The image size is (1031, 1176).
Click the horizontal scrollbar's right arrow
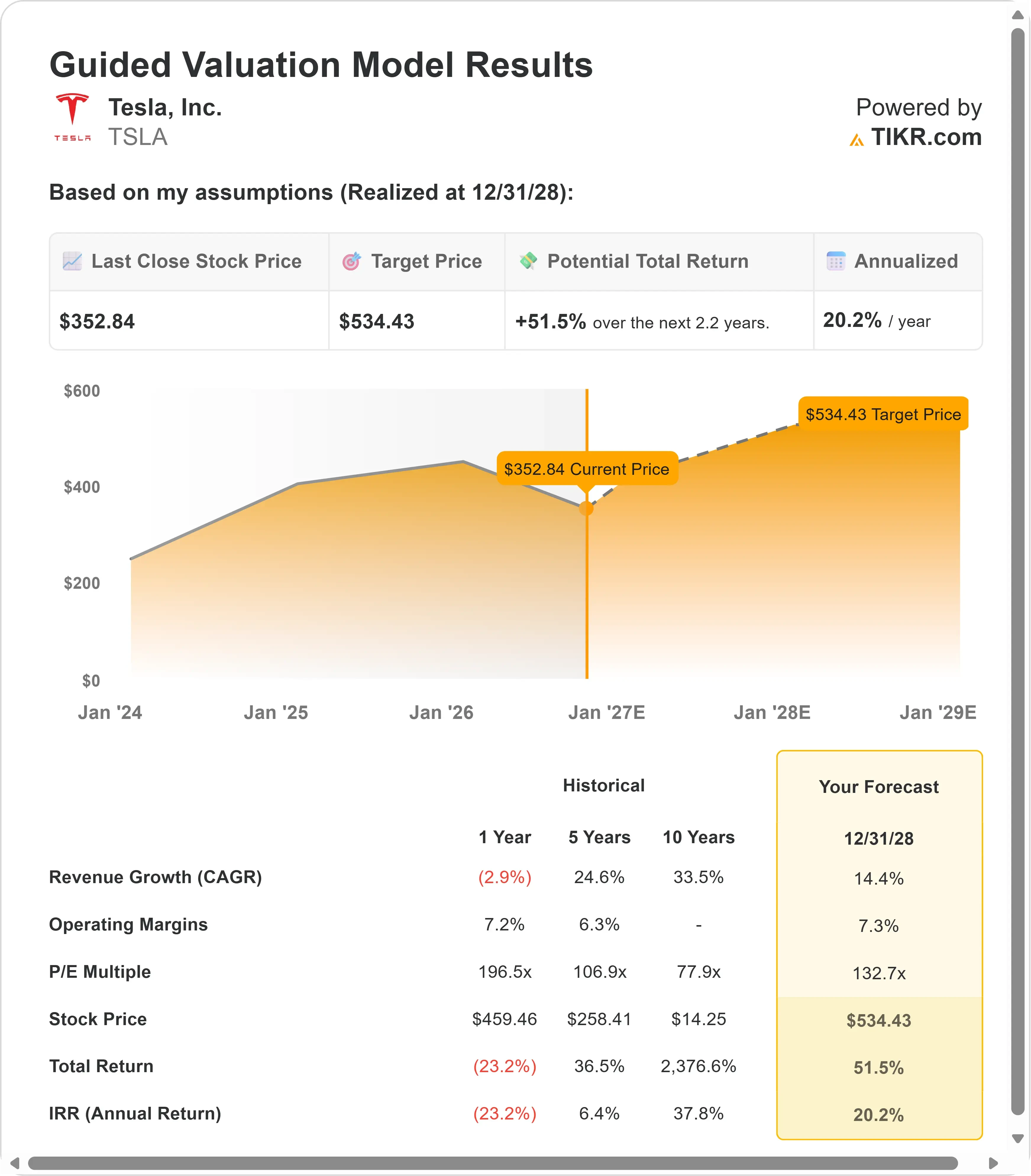(x=993, y=1163)
